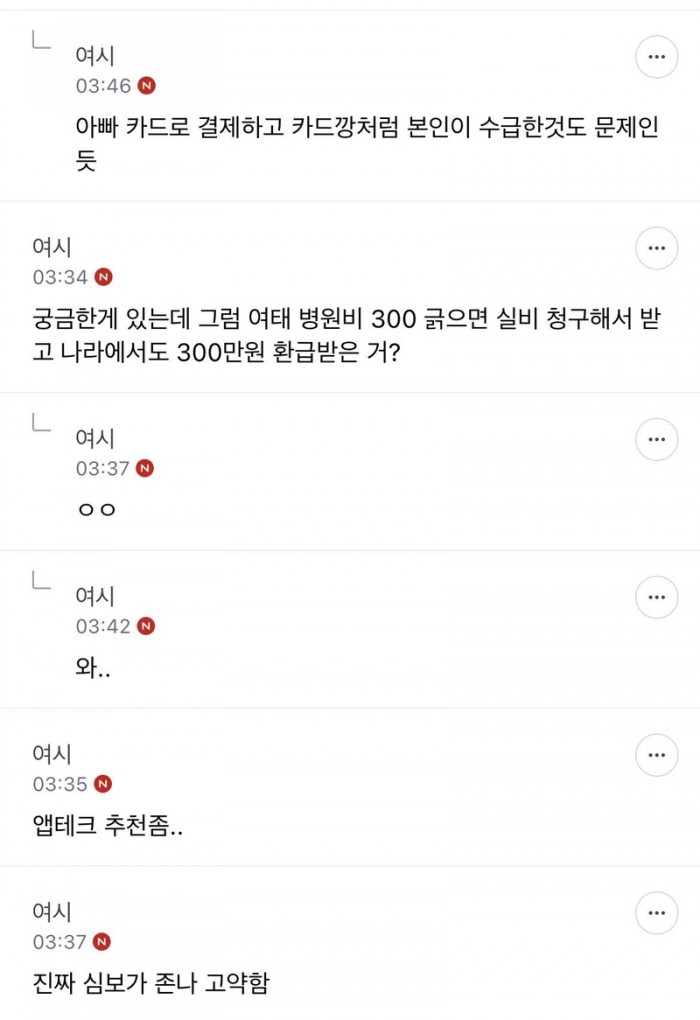
Task: Open options menu for the '진짜 심보가' comment
Action: [657, 913]
